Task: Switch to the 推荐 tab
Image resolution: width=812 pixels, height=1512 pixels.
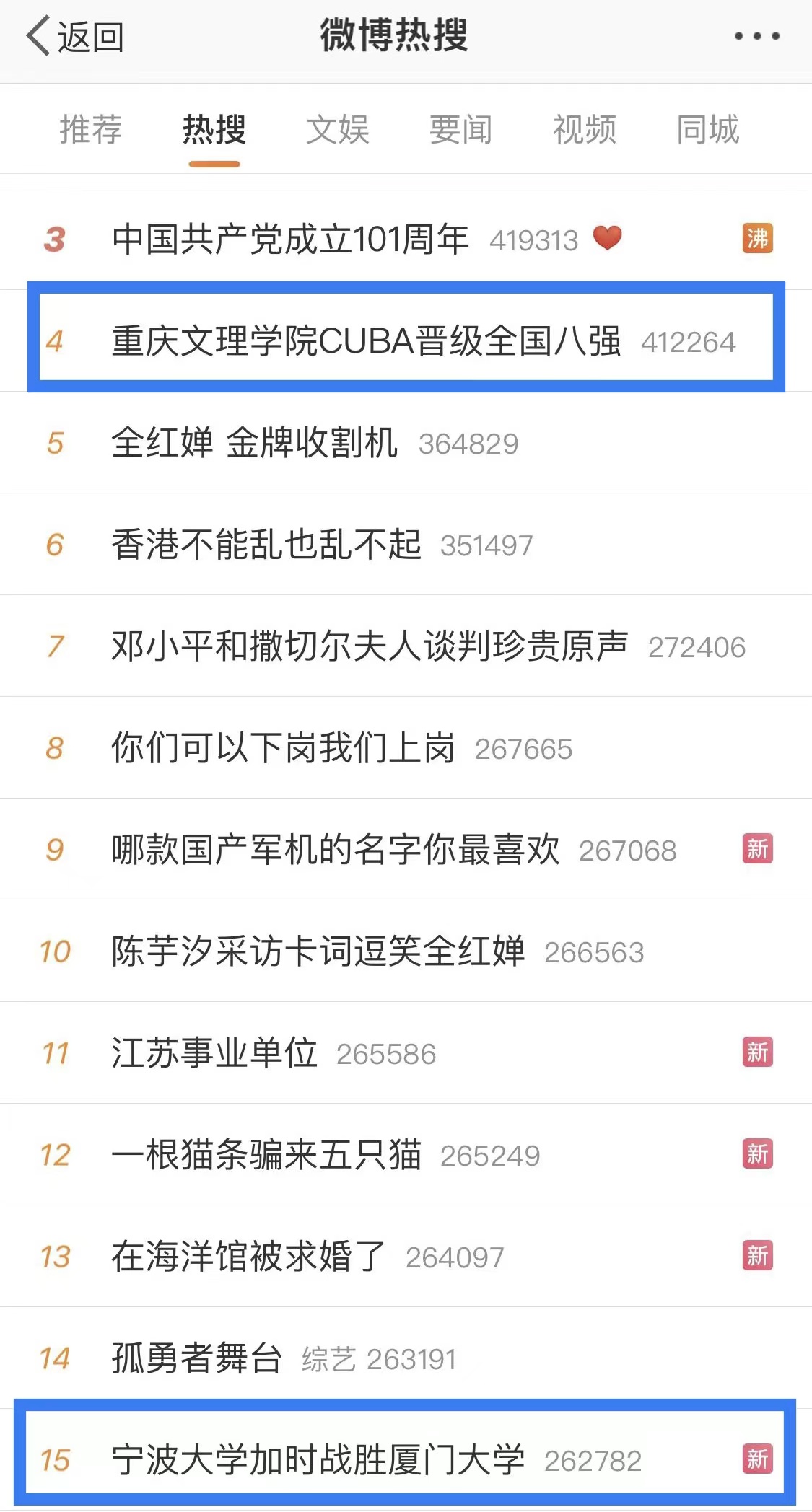Action: (90, 130)
